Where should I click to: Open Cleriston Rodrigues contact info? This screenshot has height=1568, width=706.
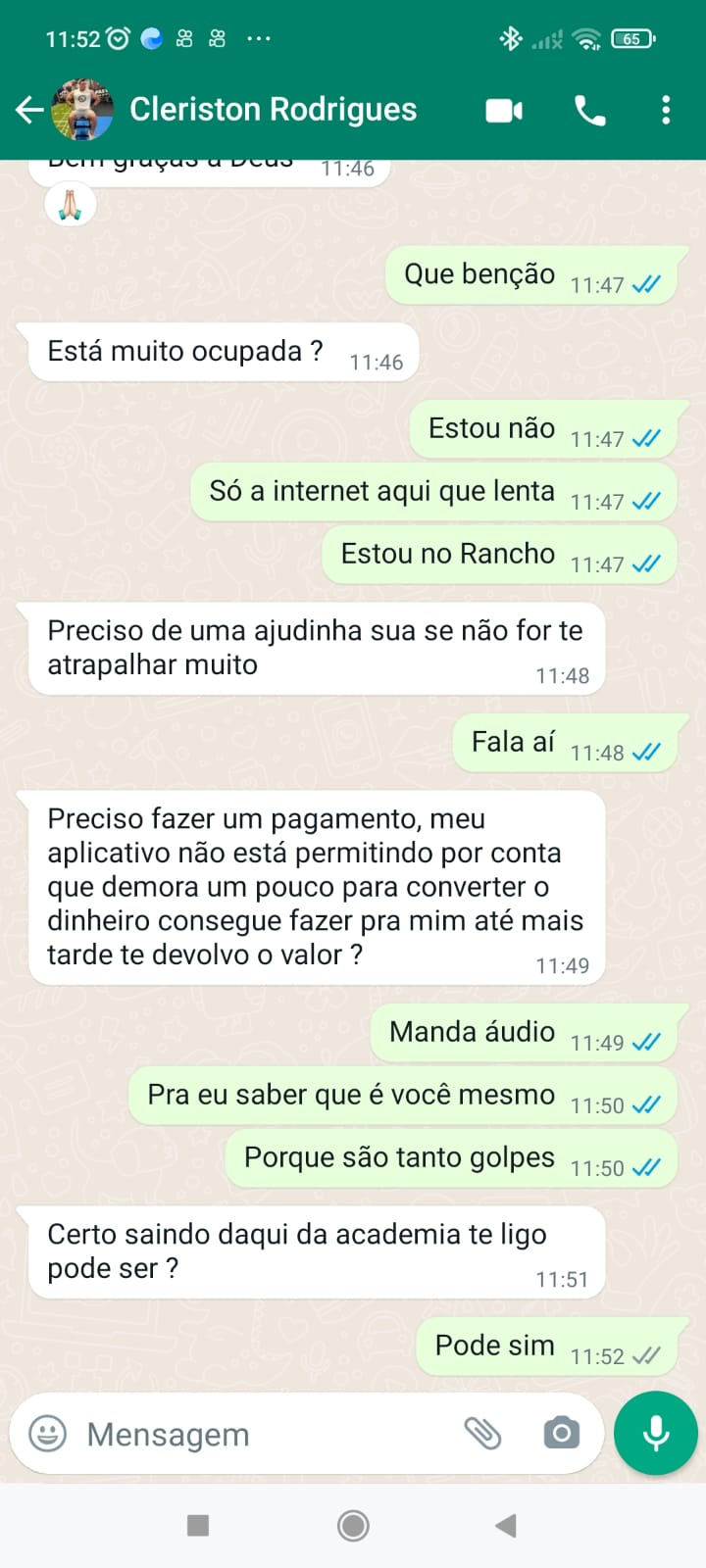point(273,110)
